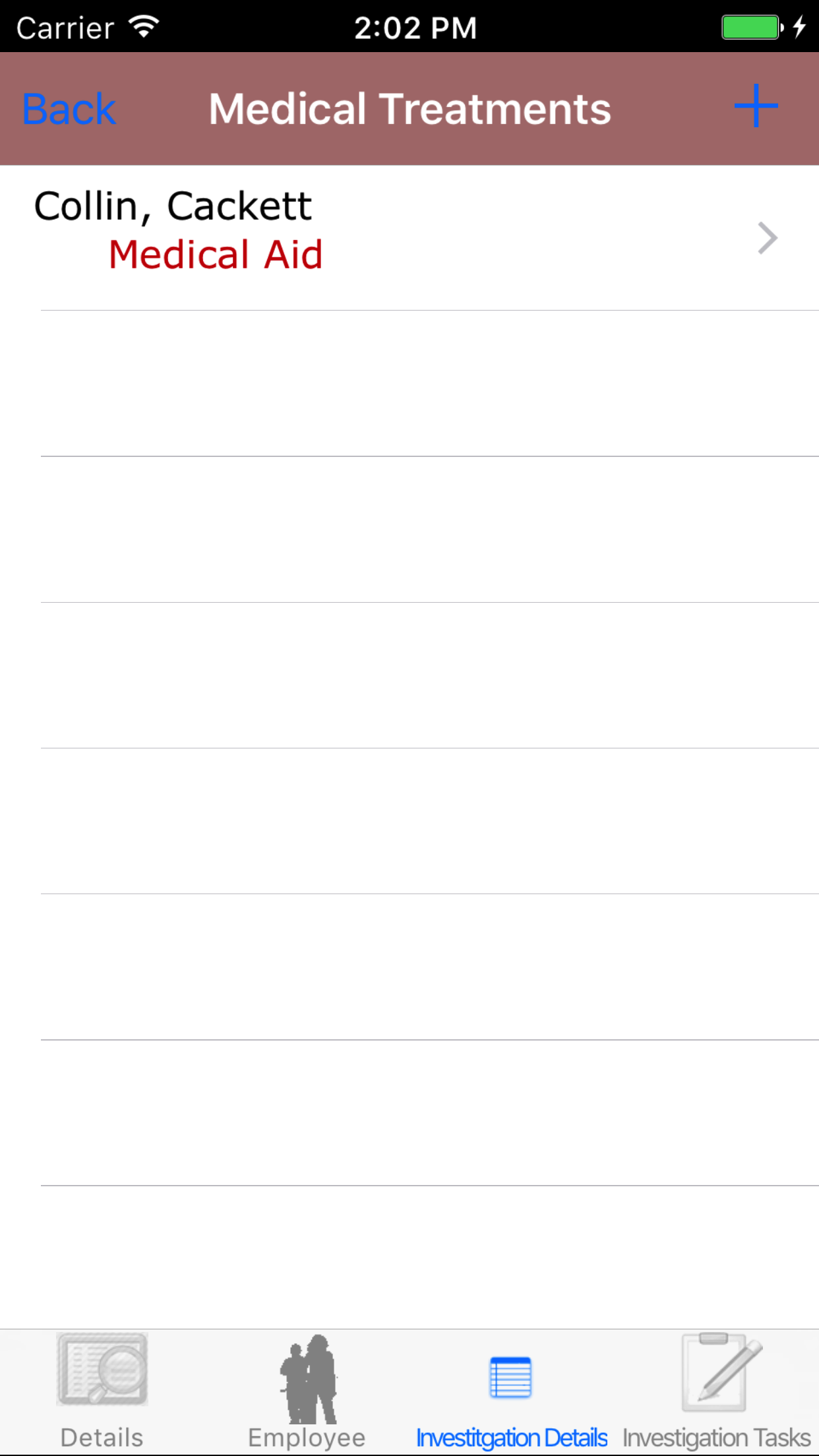Viewport: 819px width, 1456px height.
Task: Add a new medical treatment
Action: [756, 106]
